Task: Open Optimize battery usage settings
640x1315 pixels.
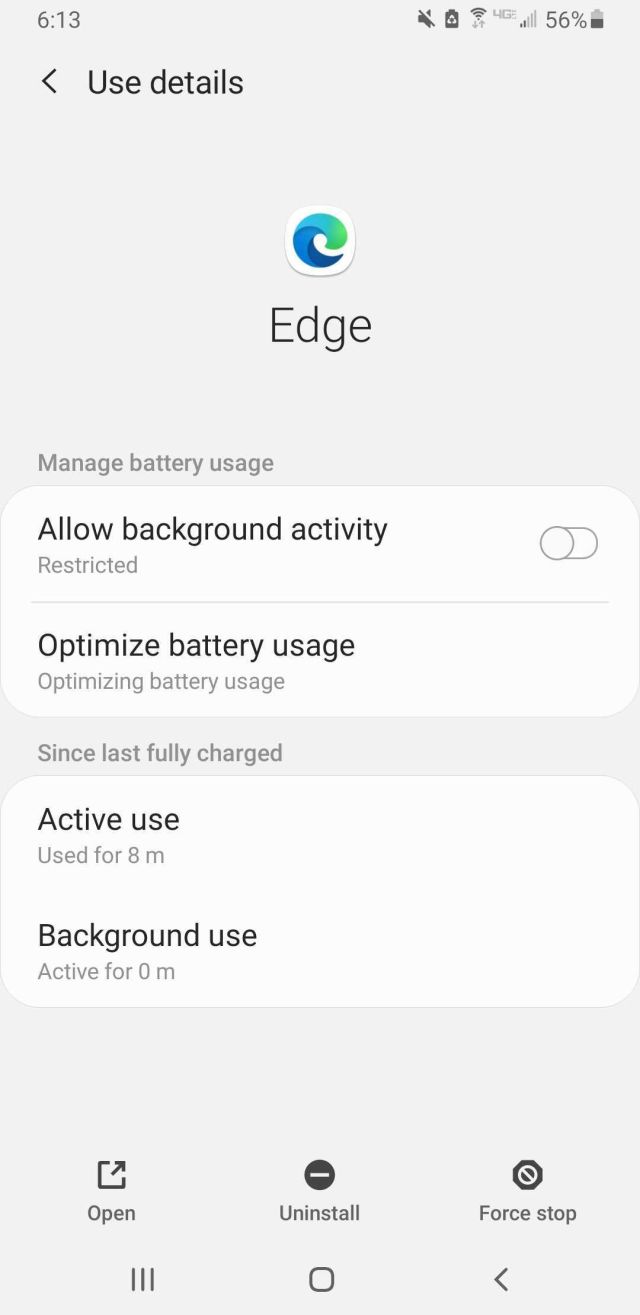Action: 320,660
